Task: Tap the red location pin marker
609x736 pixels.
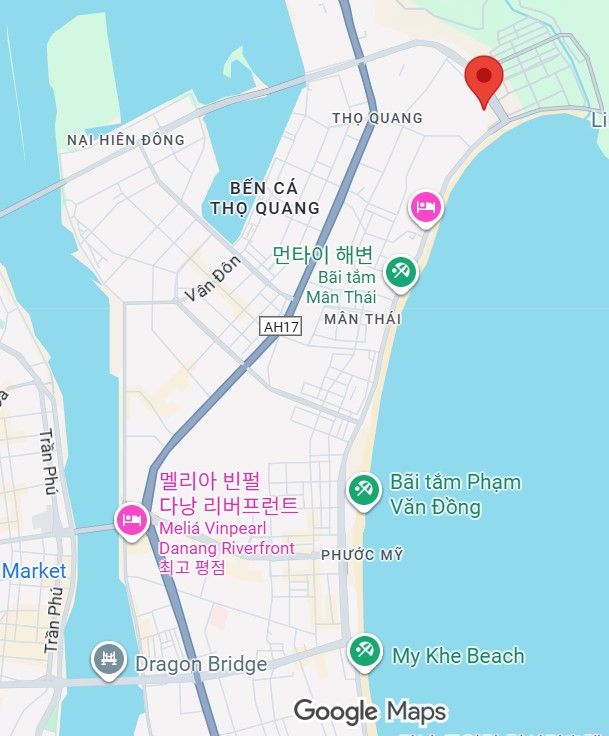Action: [484, 78]
